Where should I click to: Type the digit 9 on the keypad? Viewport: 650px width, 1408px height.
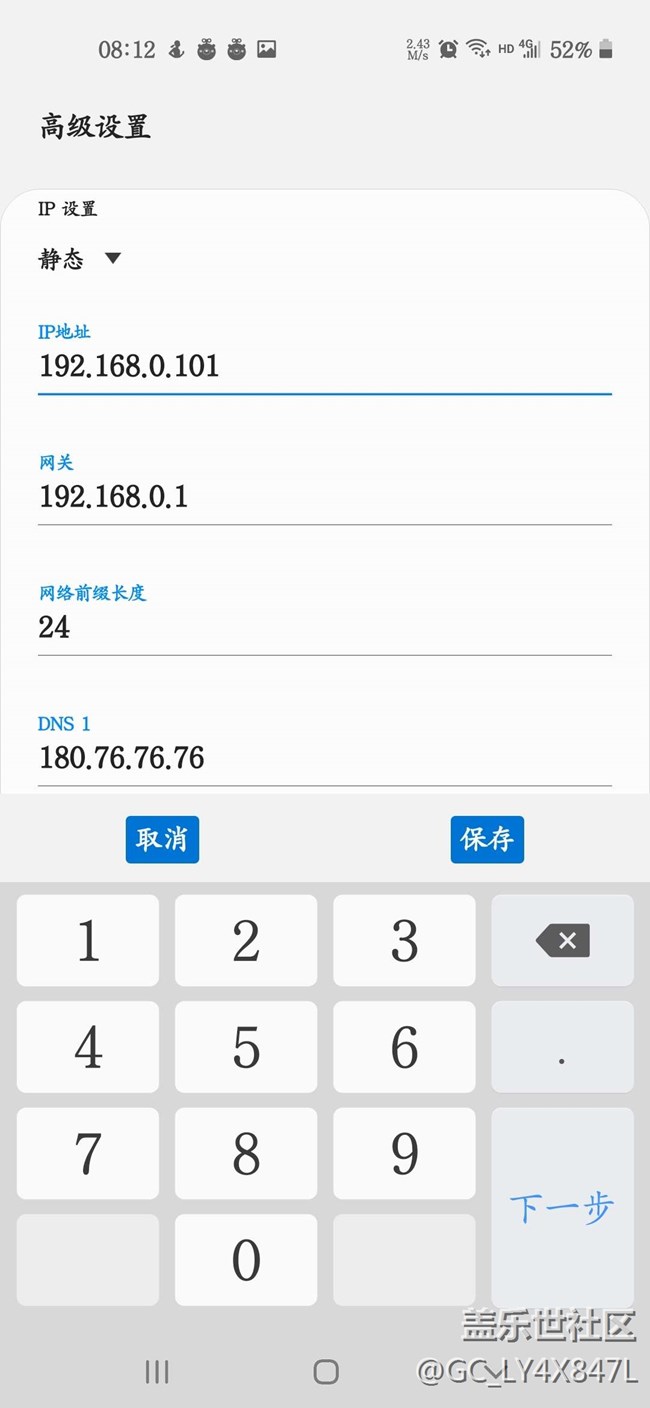pyautogui.click(x=404, y=1153)
